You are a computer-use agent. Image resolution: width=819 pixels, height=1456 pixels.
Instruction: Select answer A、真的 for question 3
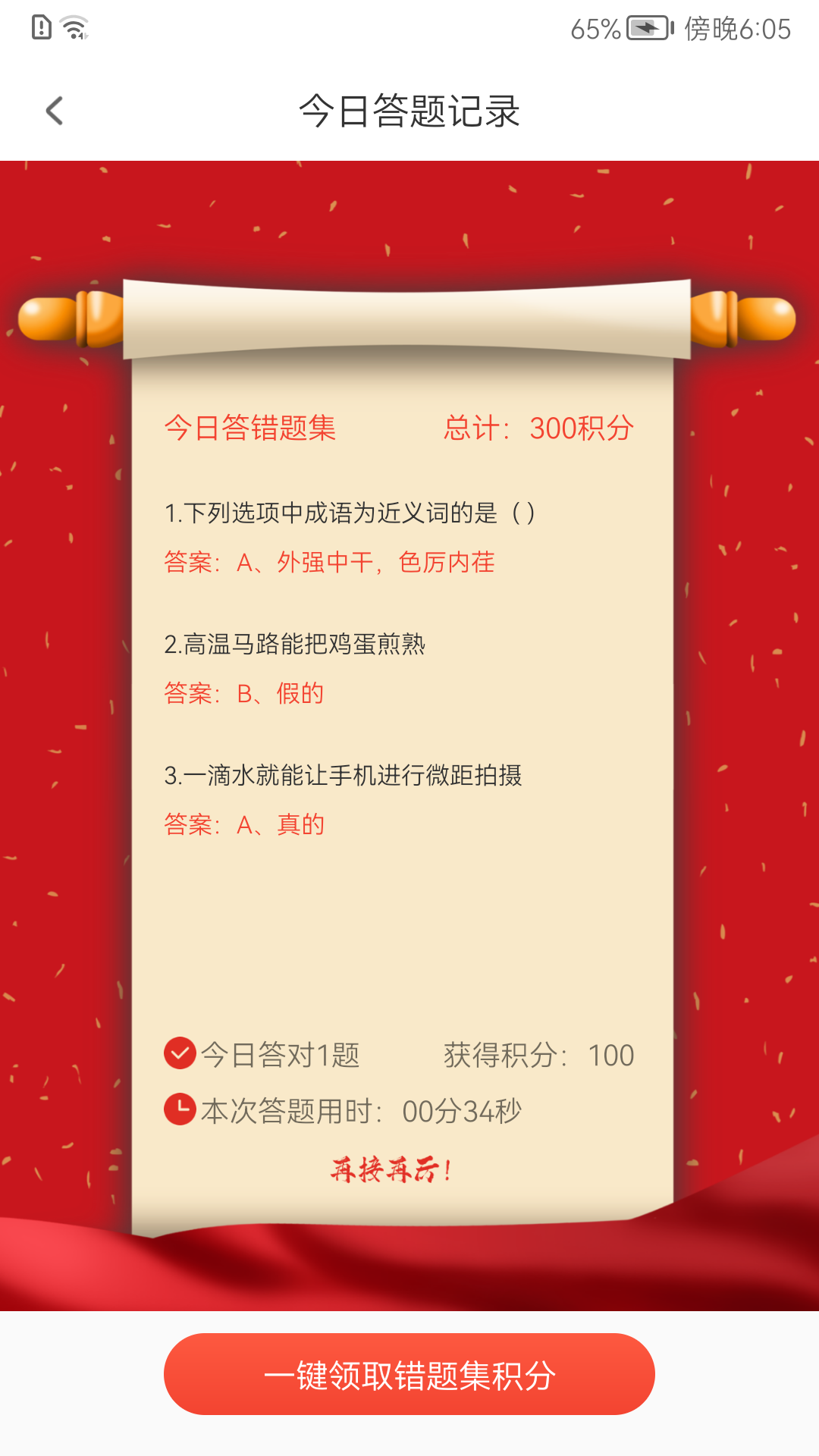point(243,824)
